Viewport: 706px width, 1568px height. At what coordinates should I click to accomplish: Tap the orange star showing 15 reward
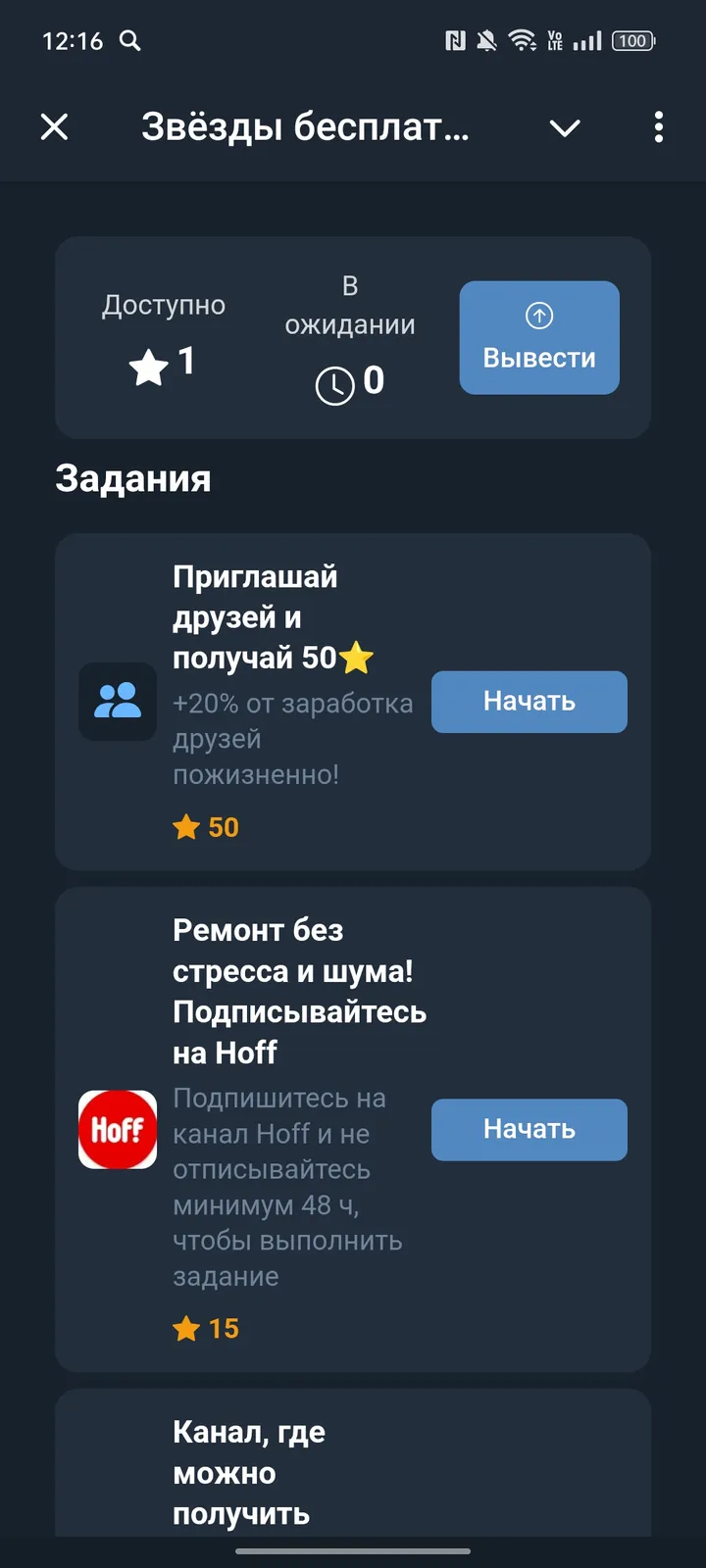click(184, 1328)
